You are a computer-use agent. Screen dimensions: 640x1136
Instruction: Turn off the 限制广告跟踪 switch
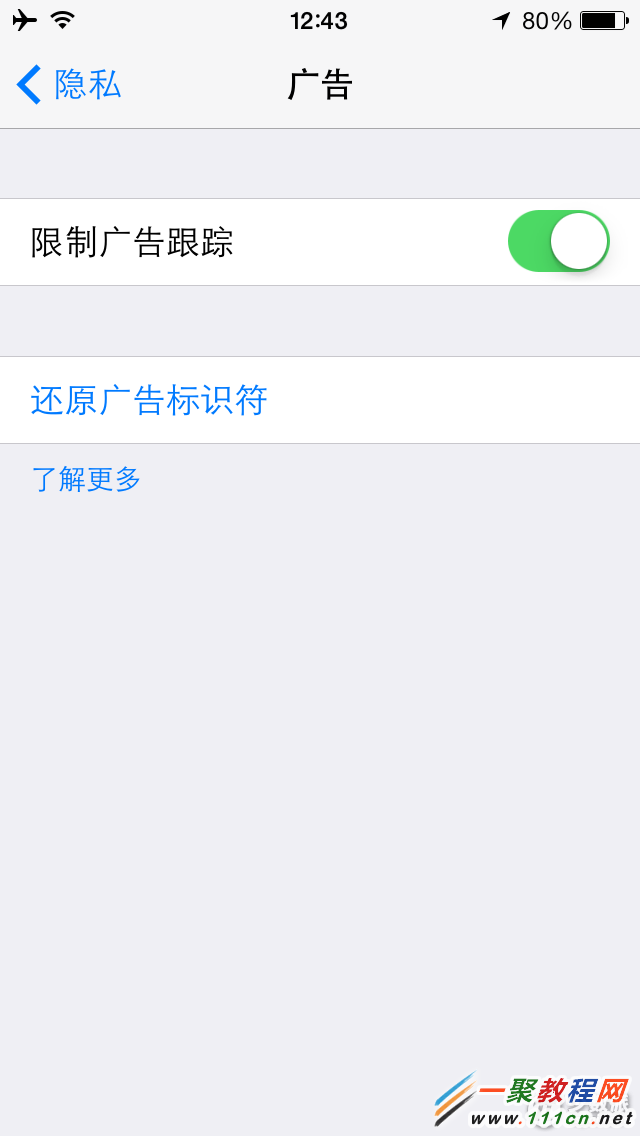[558, 241]
